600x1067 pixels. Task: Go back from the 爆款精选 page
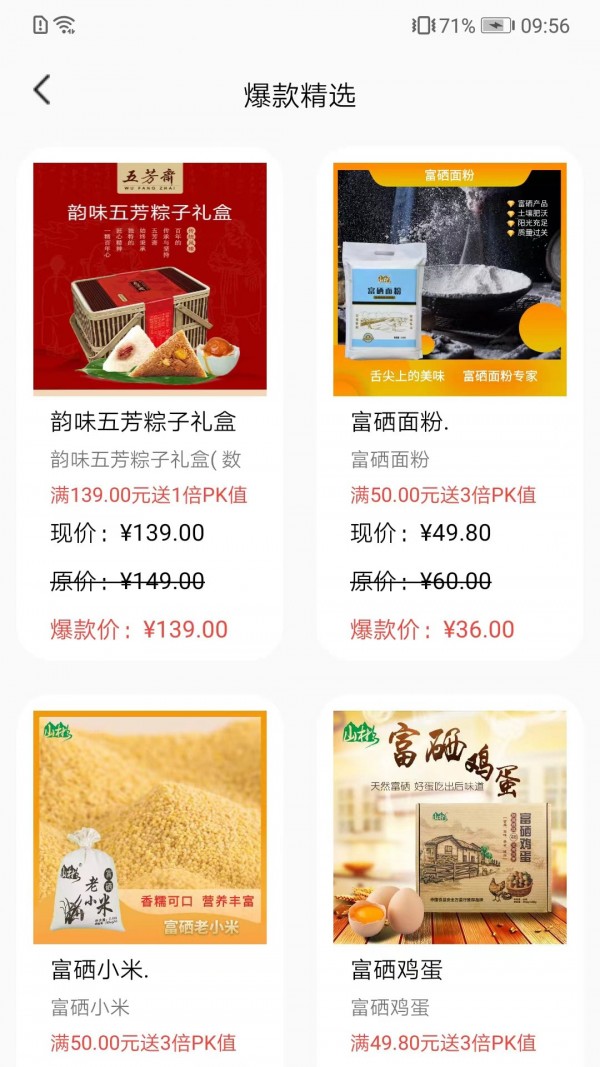point(42,90)
